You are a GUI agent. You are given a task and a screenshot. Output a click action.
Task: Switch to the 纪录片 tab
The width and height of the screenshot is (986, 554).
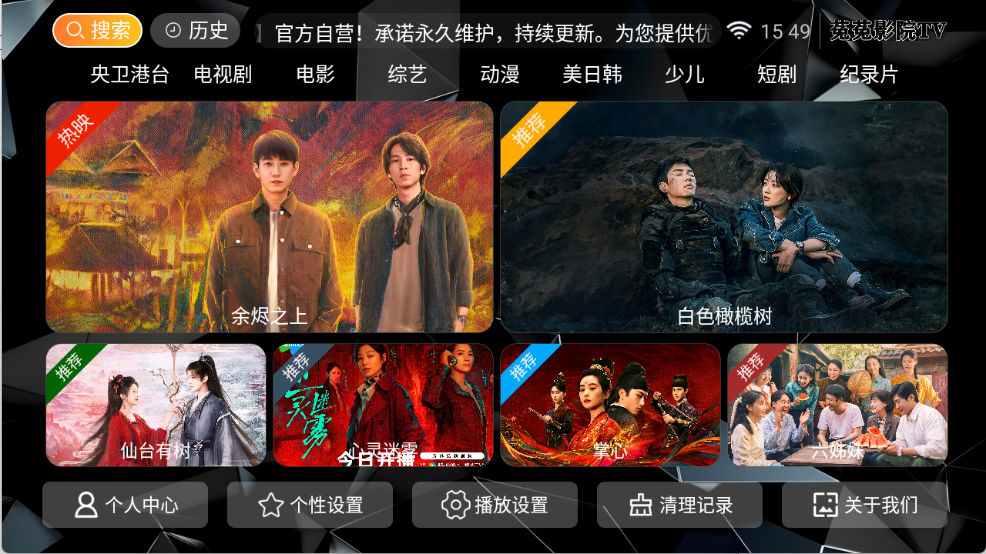point(868,75)
